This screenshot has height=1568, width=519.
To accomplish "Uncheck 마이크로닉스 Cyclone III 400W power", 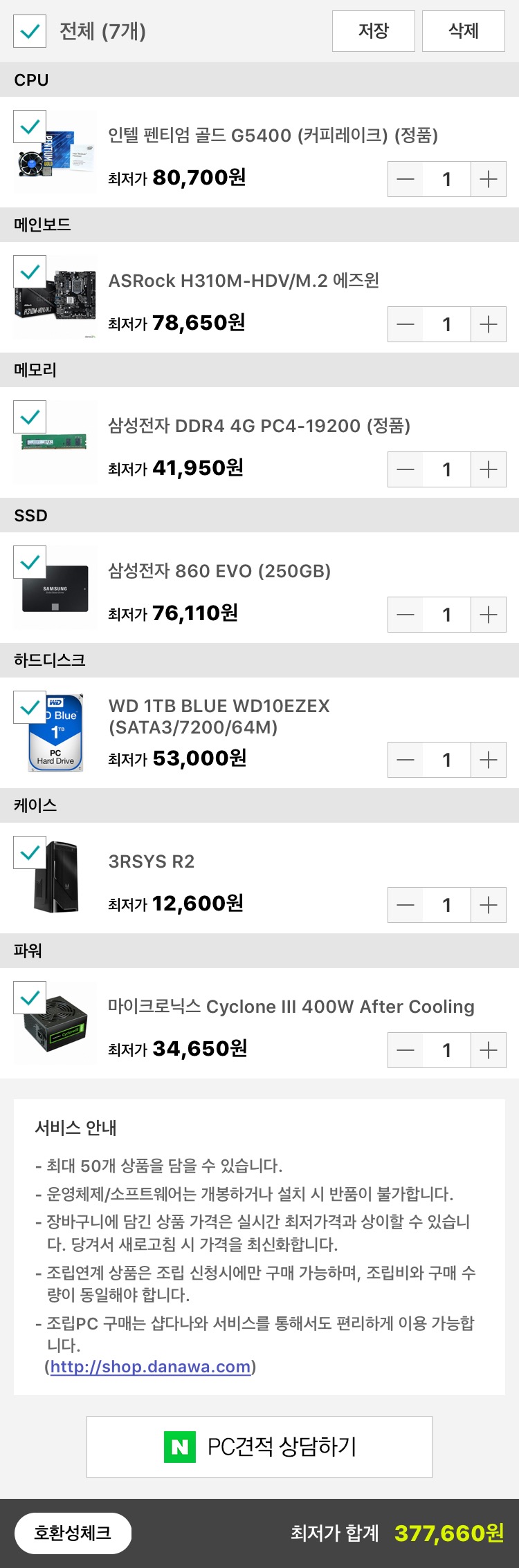I will pyautogui.click(x=30, y=998).
